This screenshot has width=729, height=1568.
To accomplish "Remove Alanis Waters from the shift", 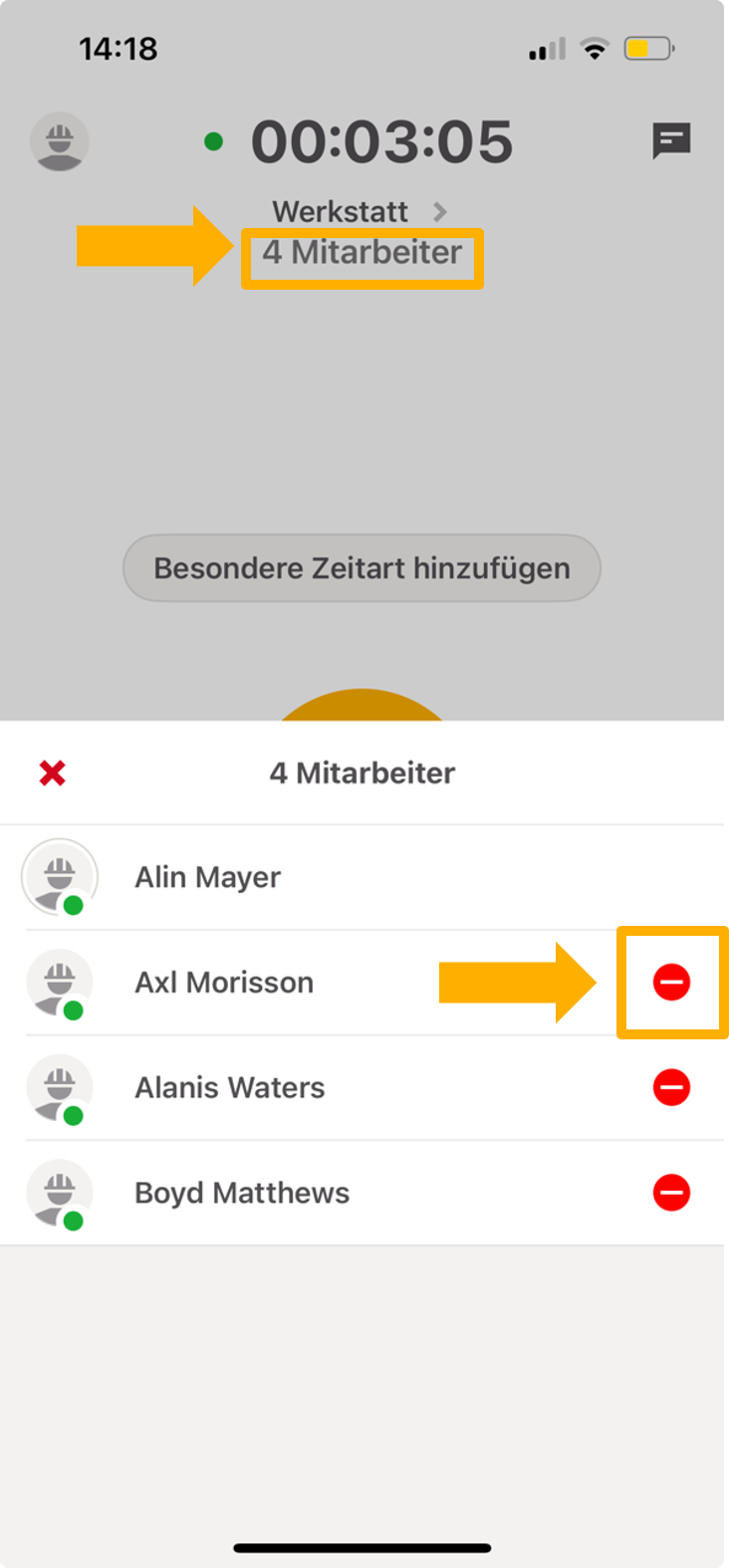I will [x=672, y=1088].
